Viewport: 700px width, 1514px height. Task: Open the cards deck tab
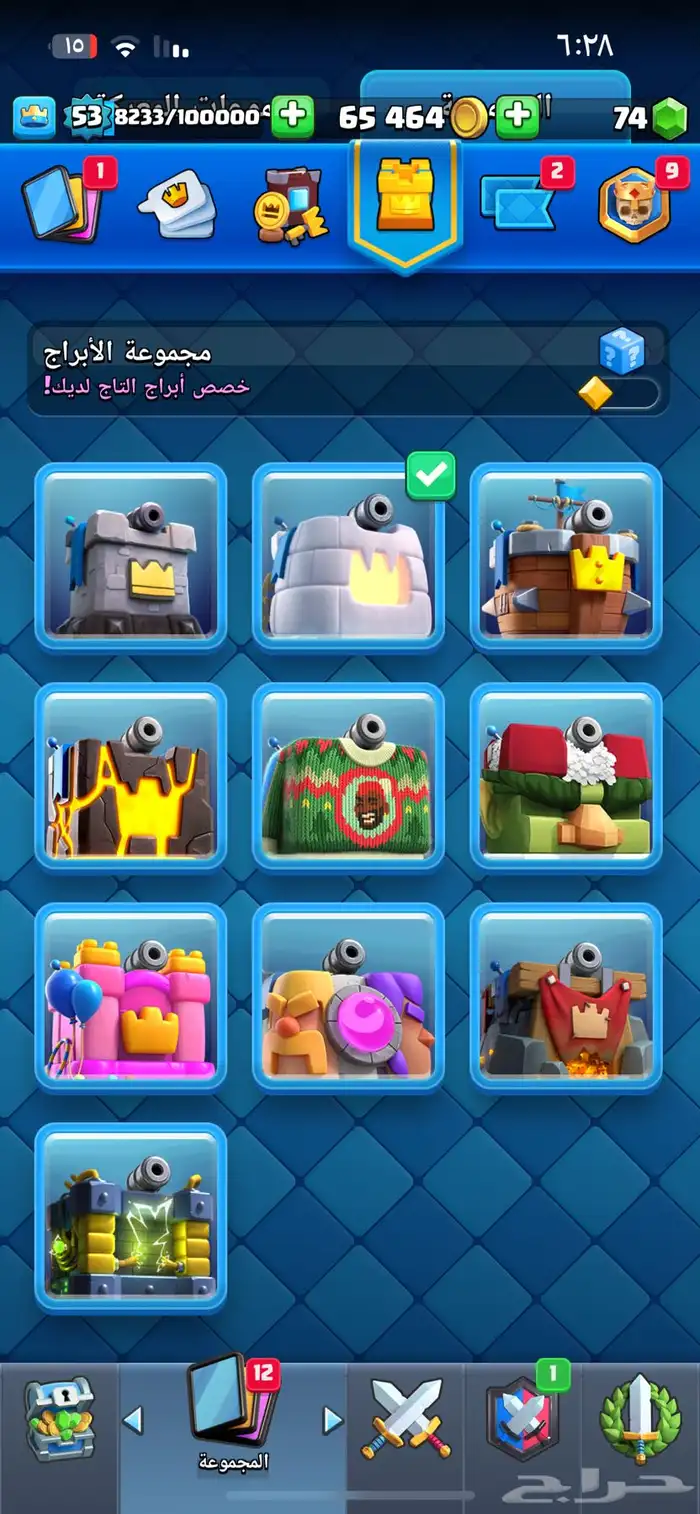(x=65, y=203)
